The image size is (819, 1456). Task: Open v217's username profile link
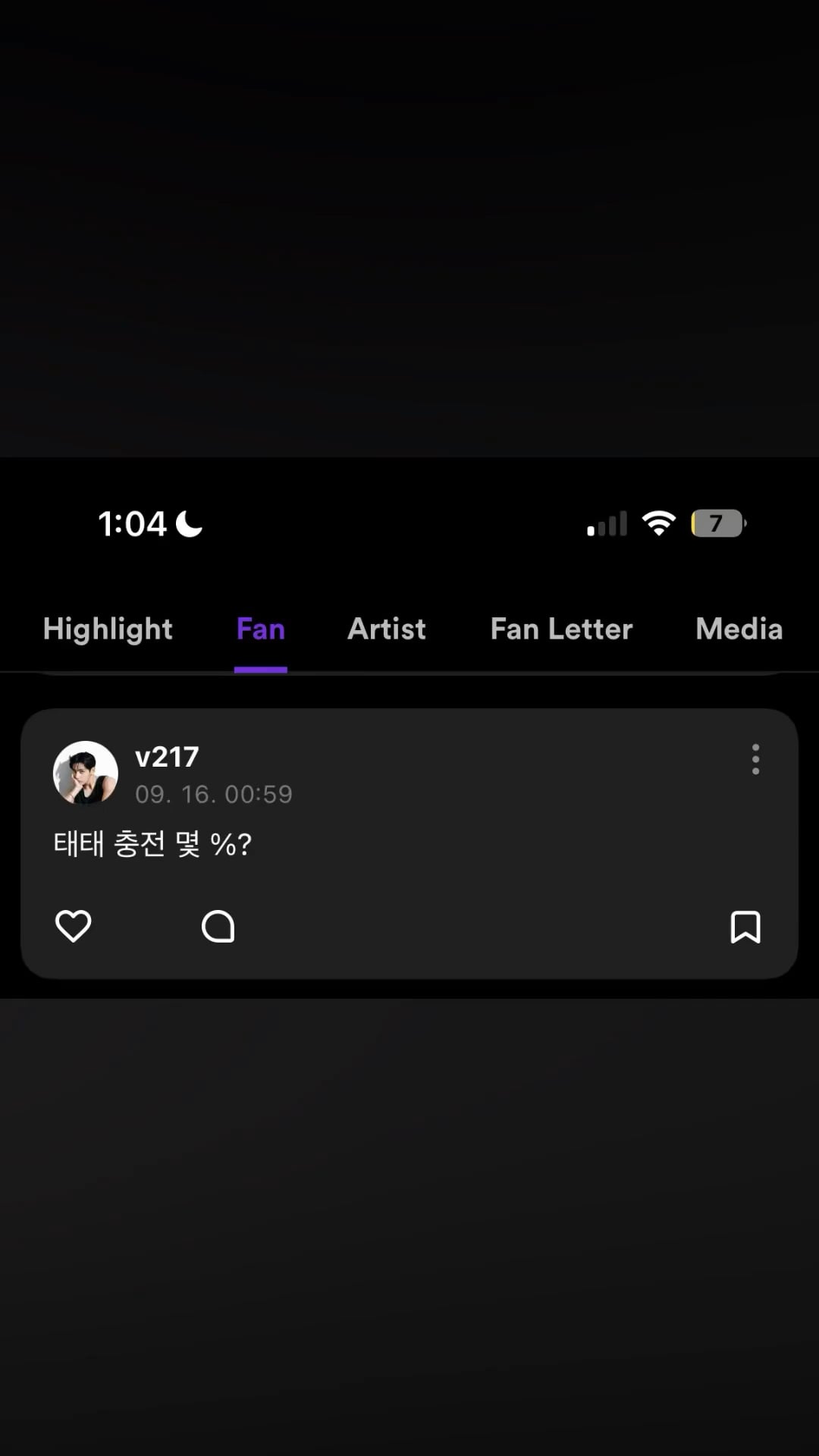[x=168, y=755]
